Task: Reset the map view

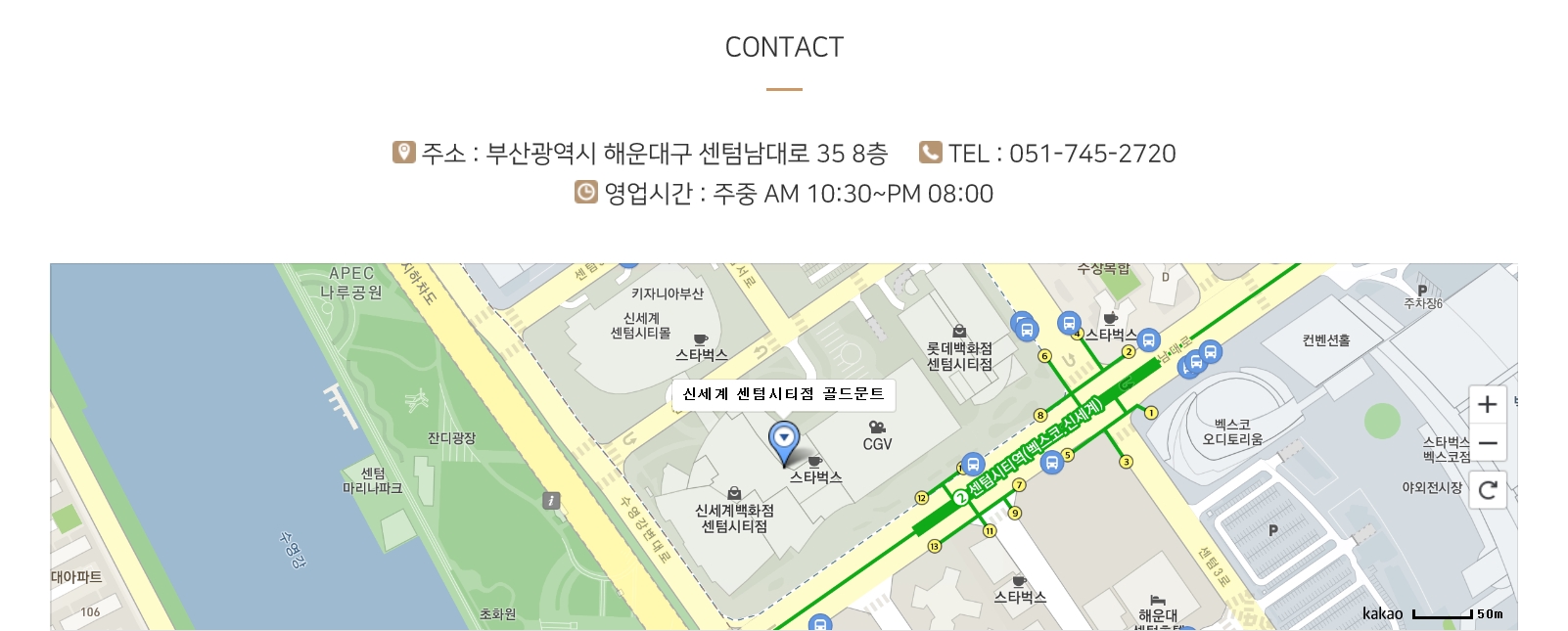Action: pyautogui.click(x=1487, y=489)
